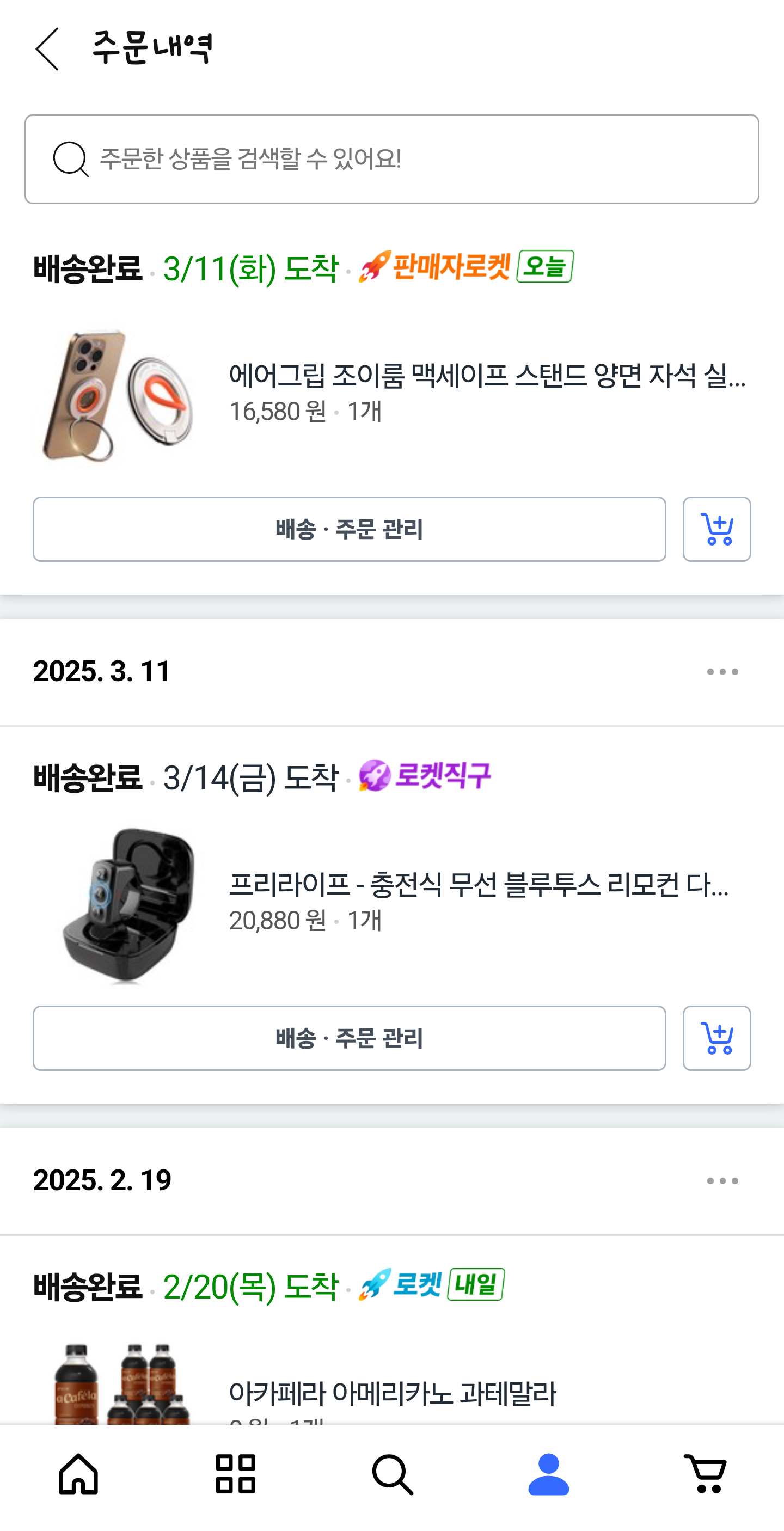The width and height of the screenshot is (784, 1531).
Task: Tap 배송·주문 관리 for the 에어그립 order
Action: (x=349, y=529)
